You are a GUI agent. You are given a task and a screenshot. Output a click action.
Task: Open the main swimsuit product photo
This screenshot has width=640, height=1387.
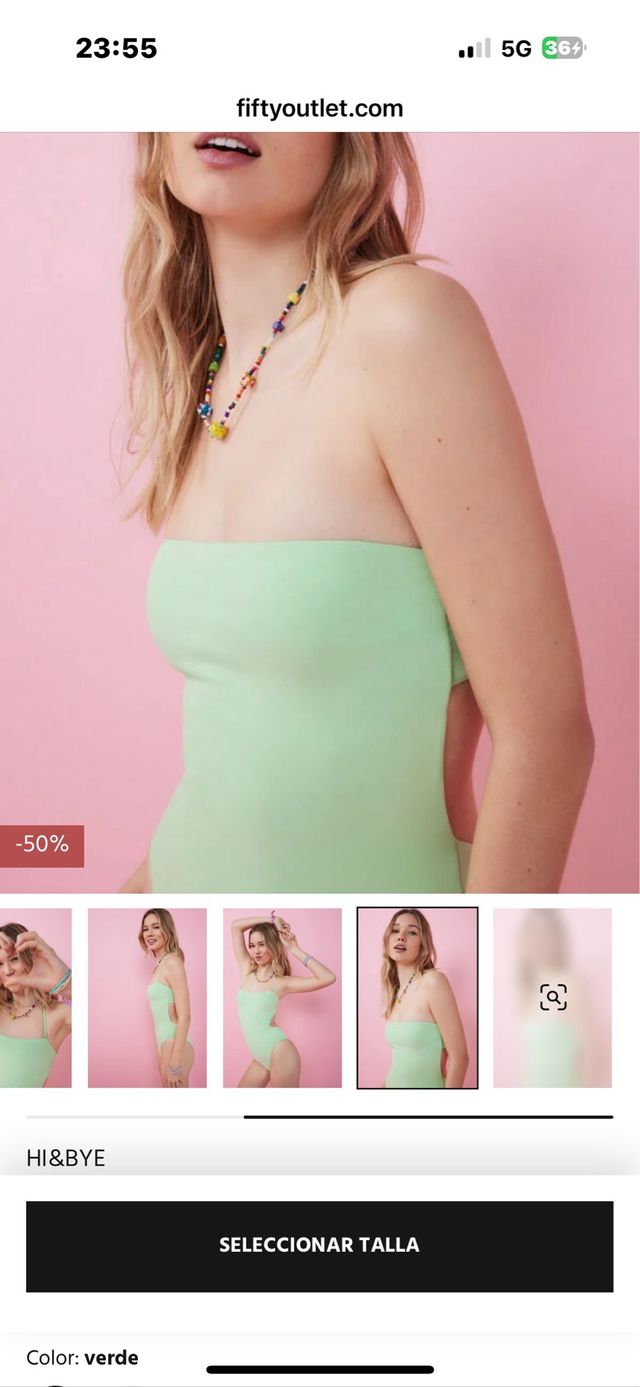tap(319, 512)
